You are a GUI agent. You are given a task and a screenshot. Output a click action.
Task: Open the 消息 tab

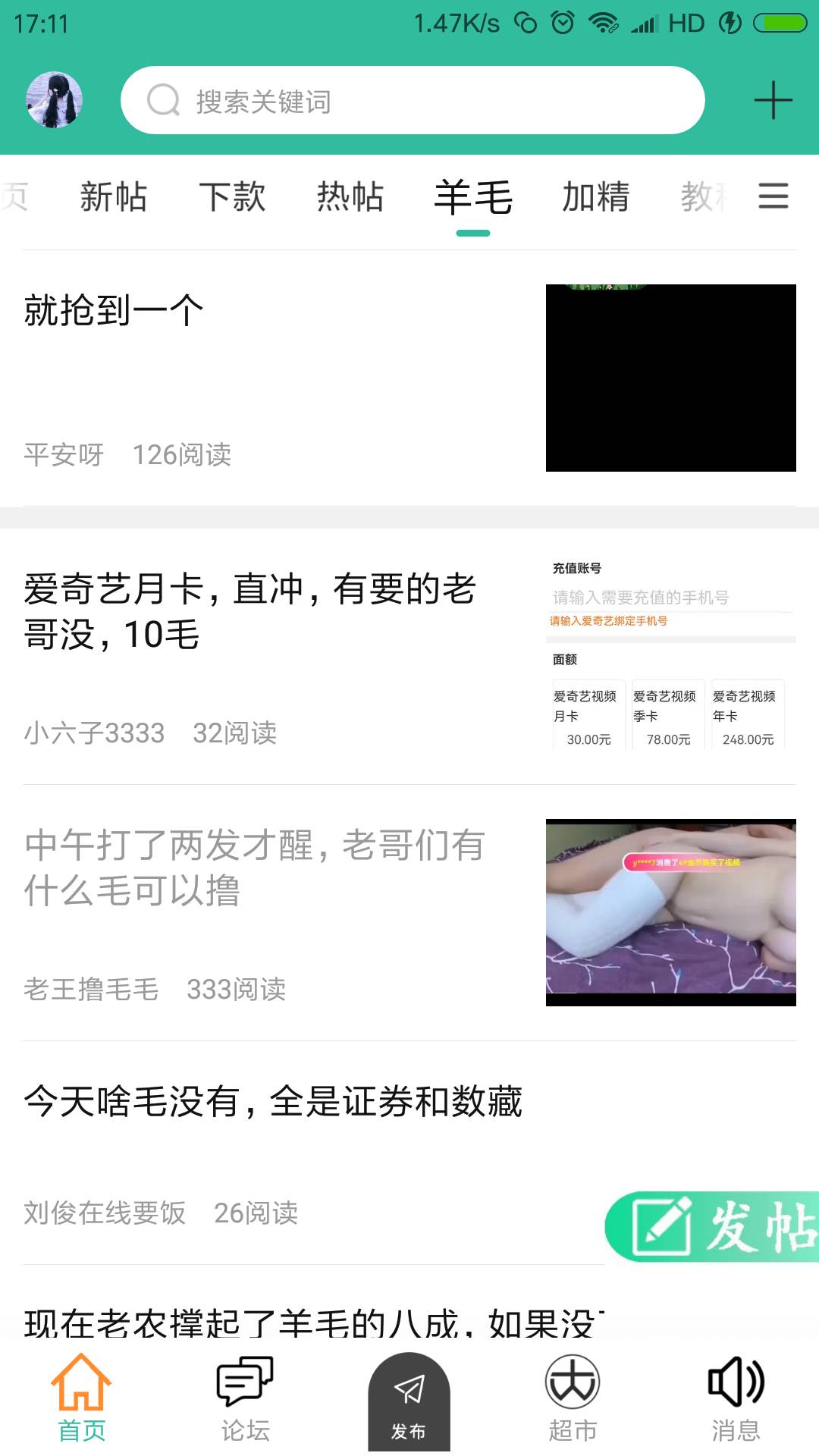point(736,1398)
